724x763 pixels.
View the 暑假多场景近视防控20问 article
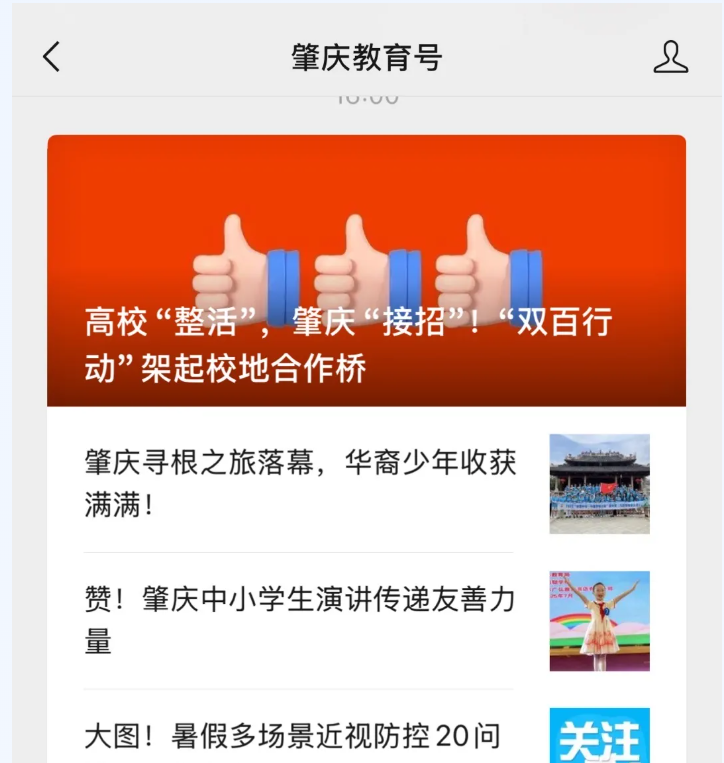(292, 738)
